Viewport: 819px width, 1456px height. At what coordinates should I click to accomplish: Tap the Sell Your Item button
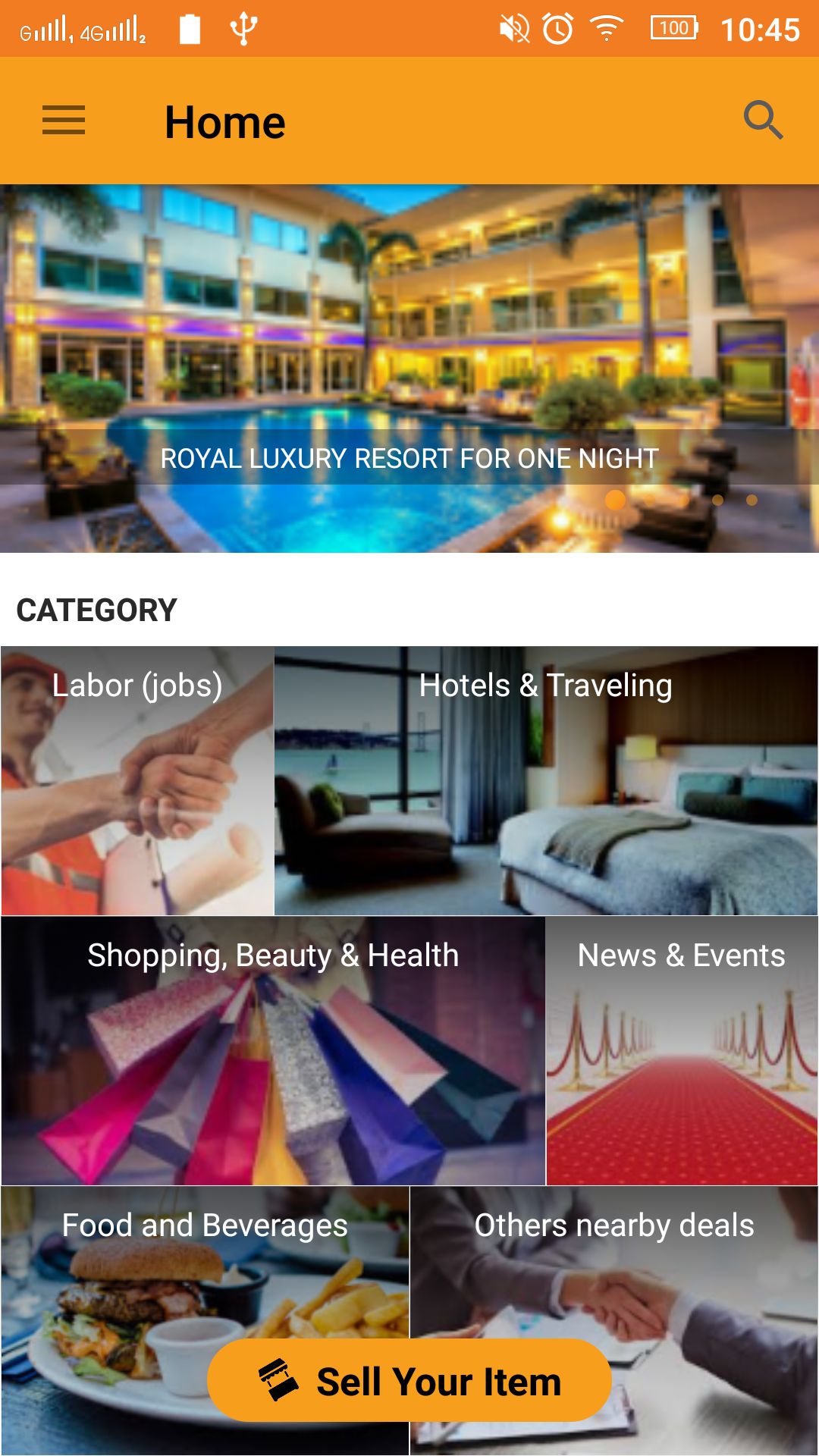pos(409,1380)
